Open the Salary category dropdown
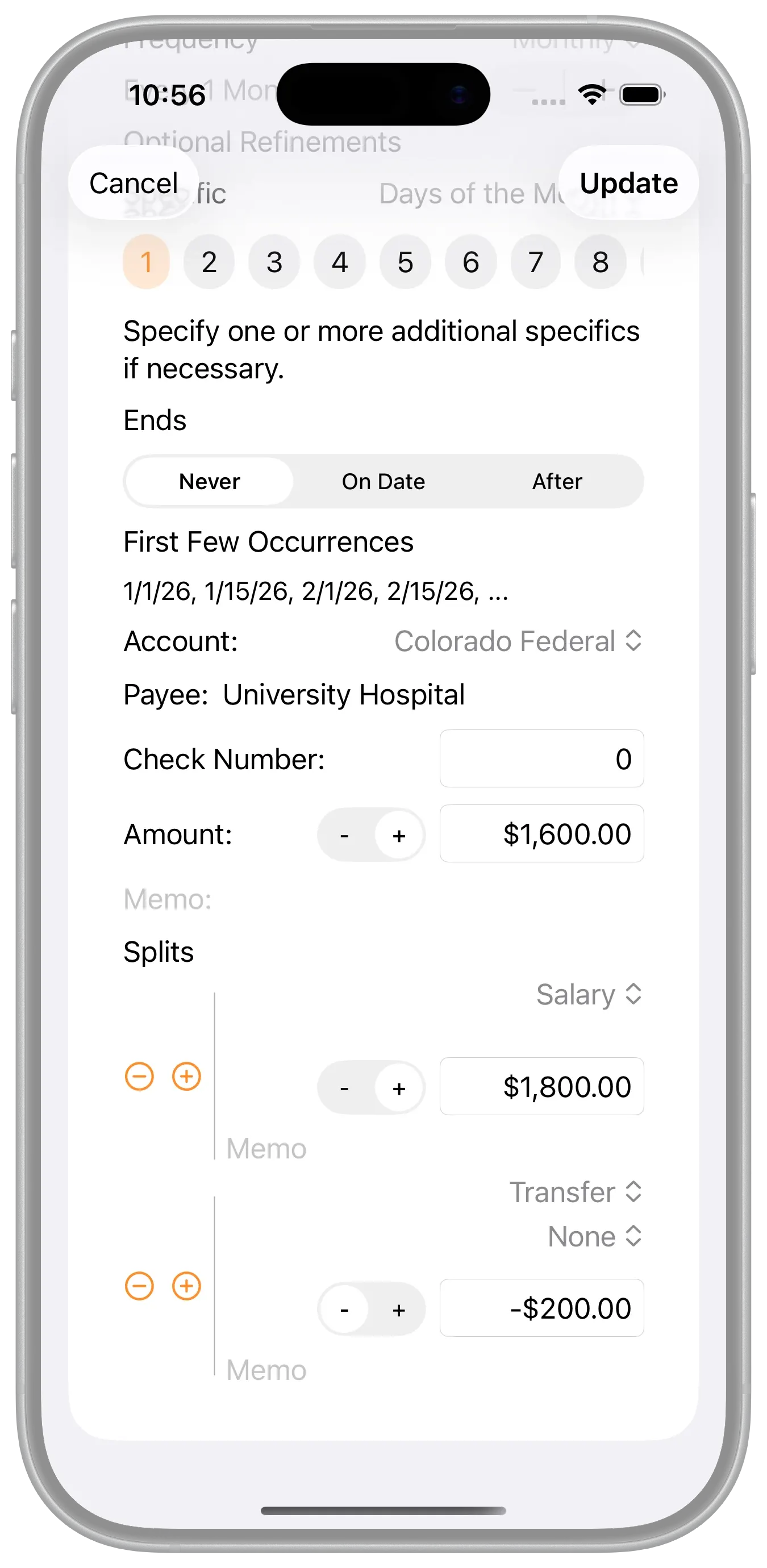This screenshot has width=767, height=1568. click(588, 995)
